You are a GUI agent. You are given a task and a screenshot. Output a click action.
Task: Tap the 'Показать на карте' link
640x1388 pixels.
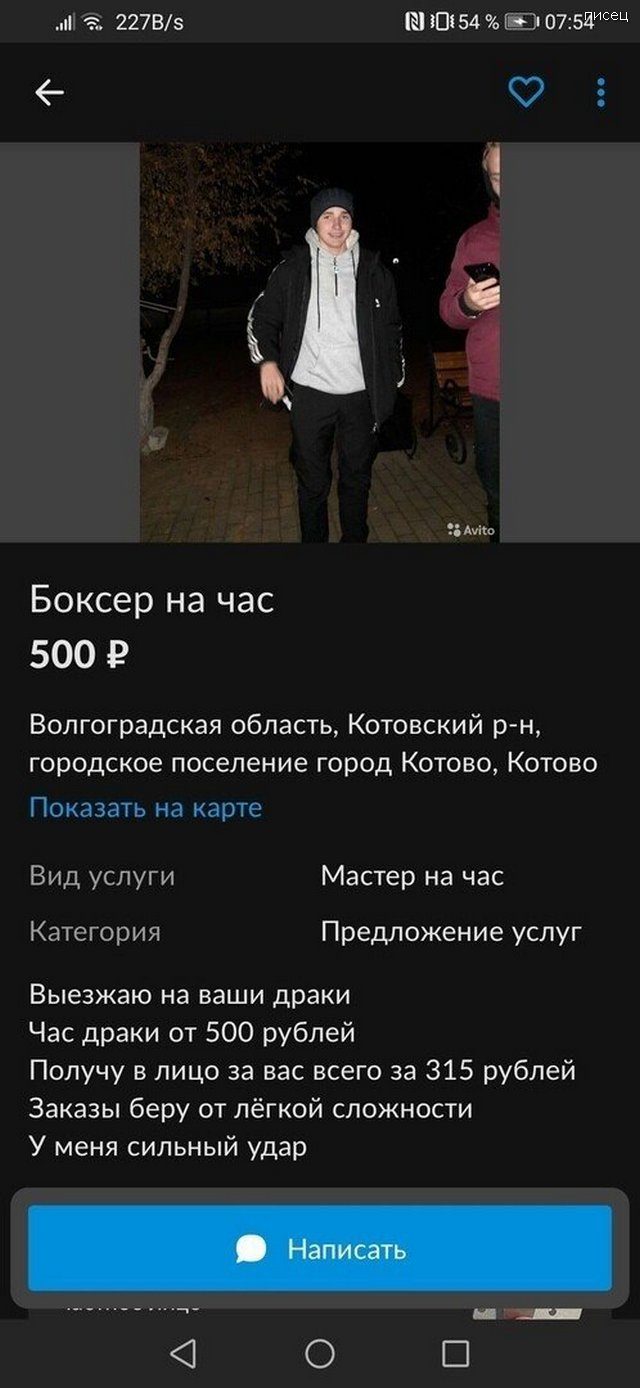(x=145, y=807)
